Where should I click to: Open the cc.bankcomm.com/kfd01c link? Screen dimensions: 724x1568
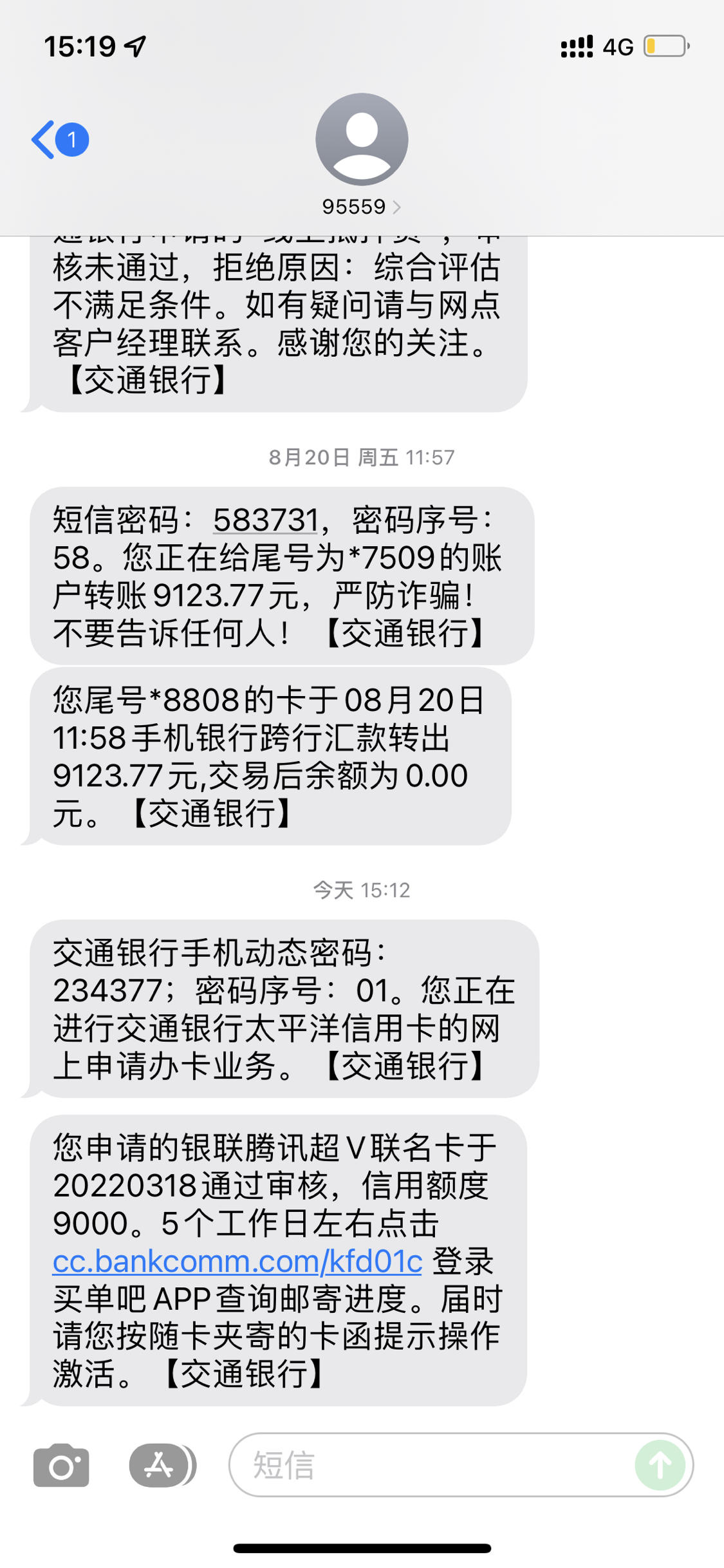pos(237,1261)
